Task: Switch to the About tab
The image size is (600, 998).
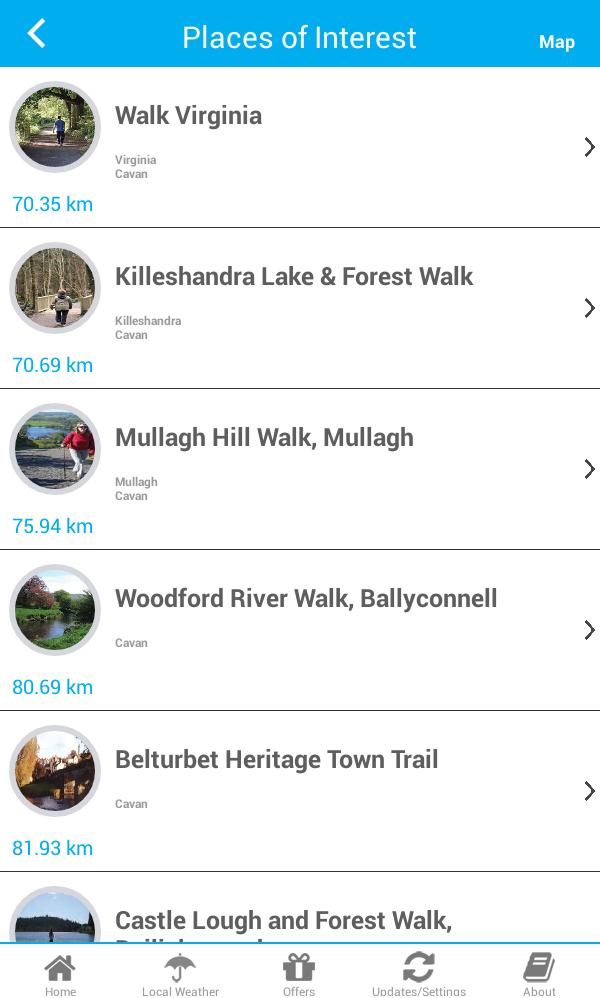Action: 539,973
